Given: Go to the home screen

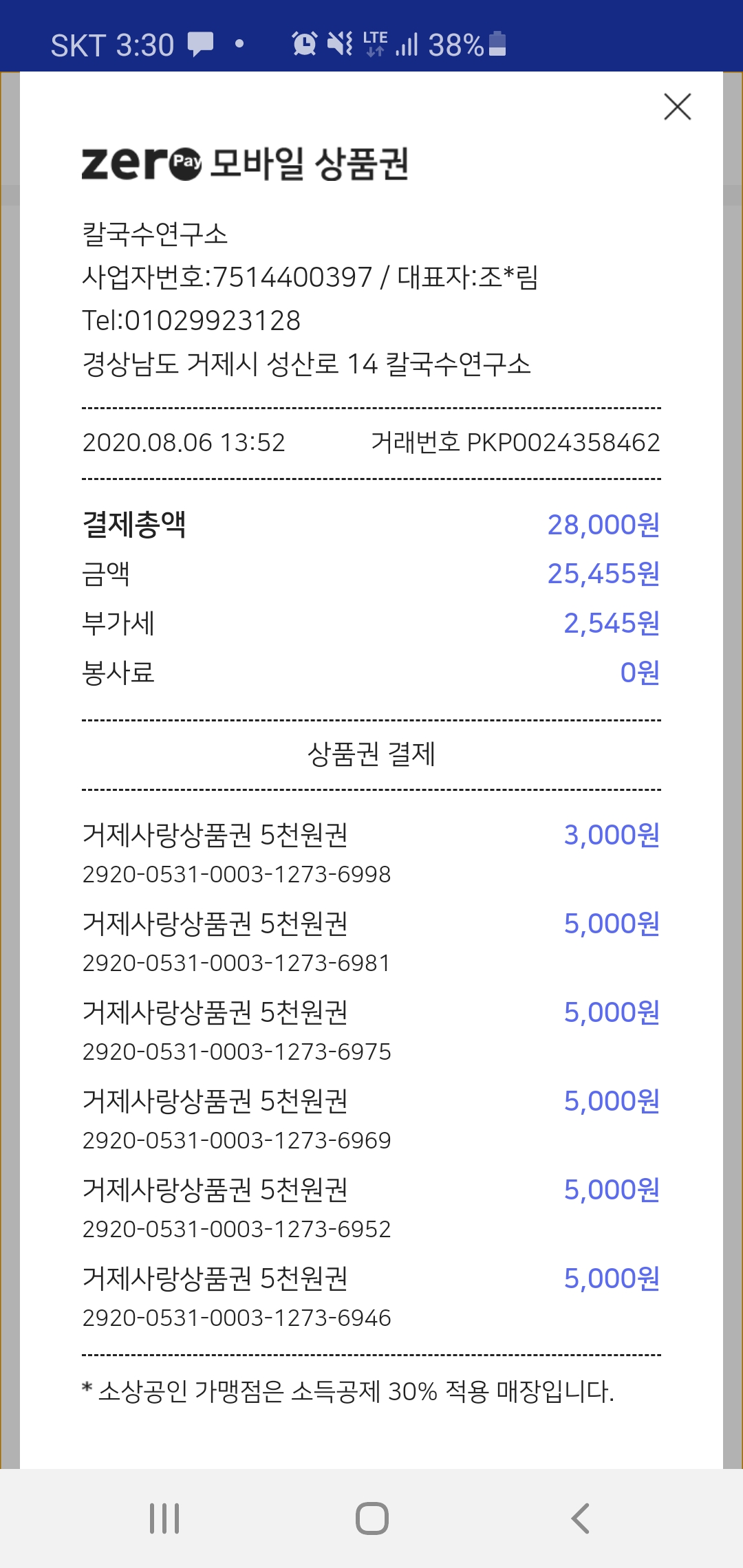Looking at the screenshot, I should [372, 1518].
